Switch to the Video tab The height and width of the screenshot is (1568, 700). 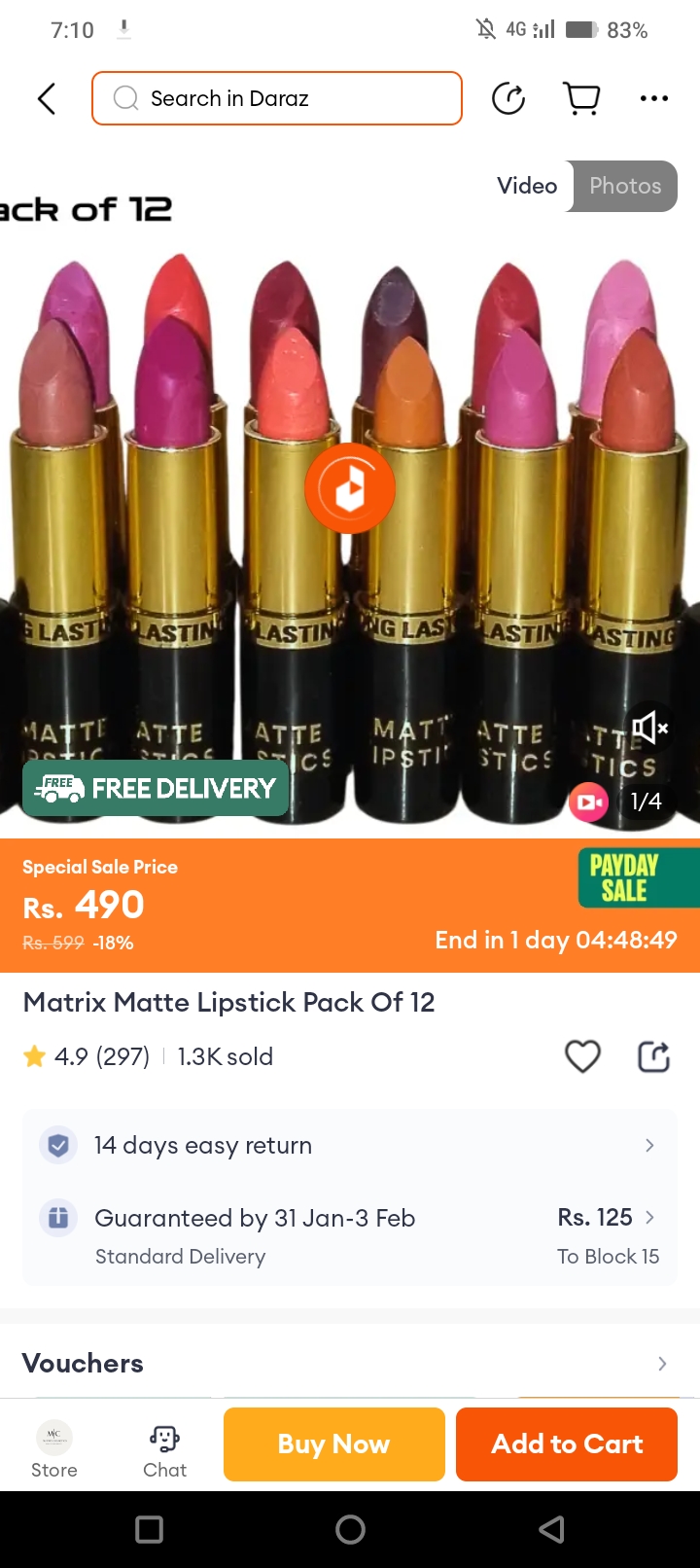click(x=527, y=186)
